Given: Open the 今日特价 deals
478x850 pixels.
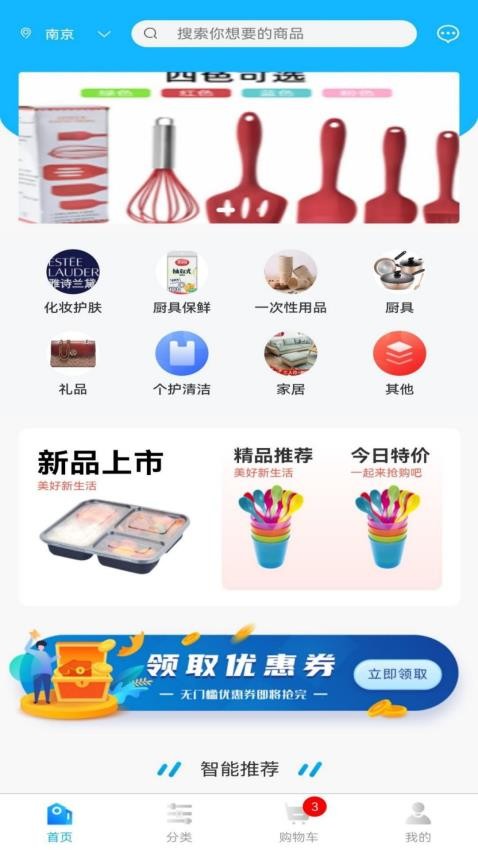Looking at the screenshot, I should pos(390,507).
